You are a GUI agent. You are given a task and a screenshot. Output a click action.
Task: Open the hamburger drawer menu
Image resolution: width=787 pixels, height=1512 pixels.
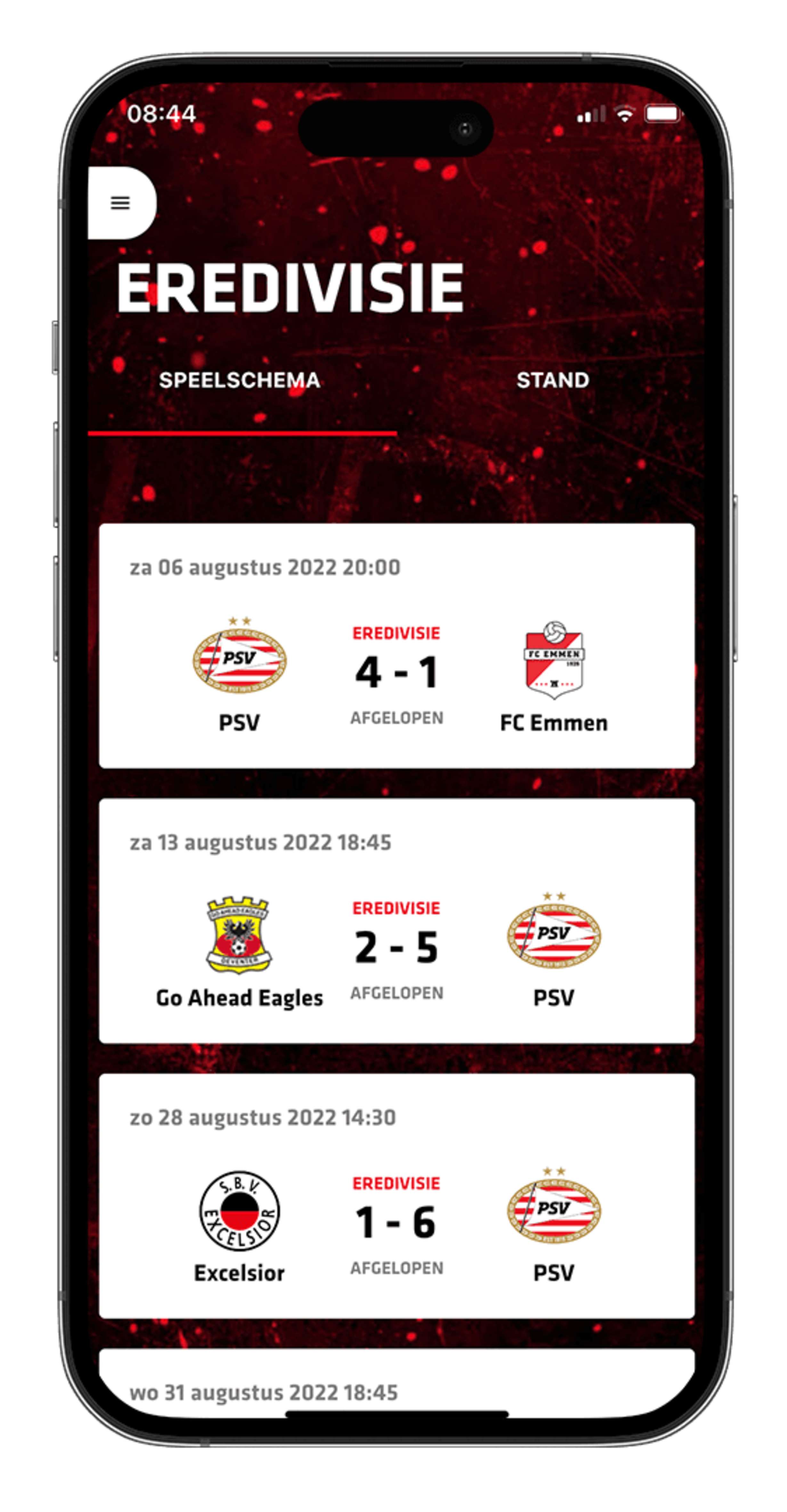tap(120, 203)
